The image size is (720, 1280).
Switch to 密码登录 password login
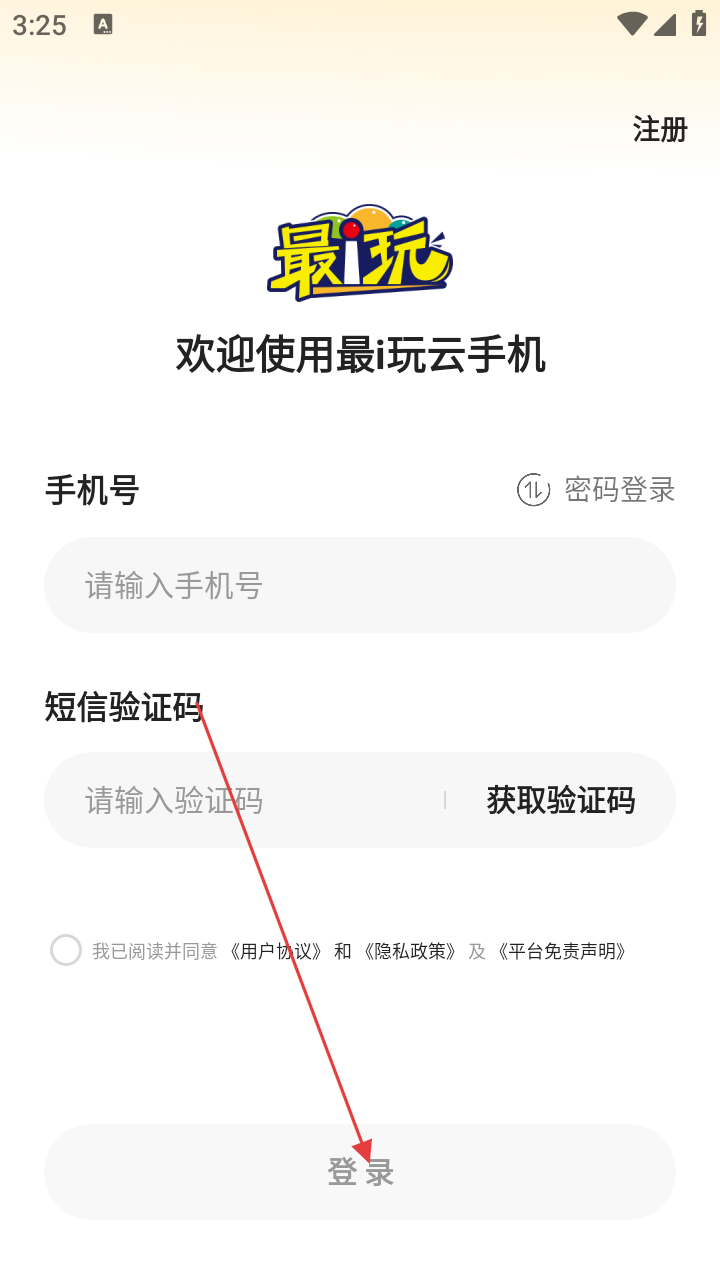click(x=596, y=489)
